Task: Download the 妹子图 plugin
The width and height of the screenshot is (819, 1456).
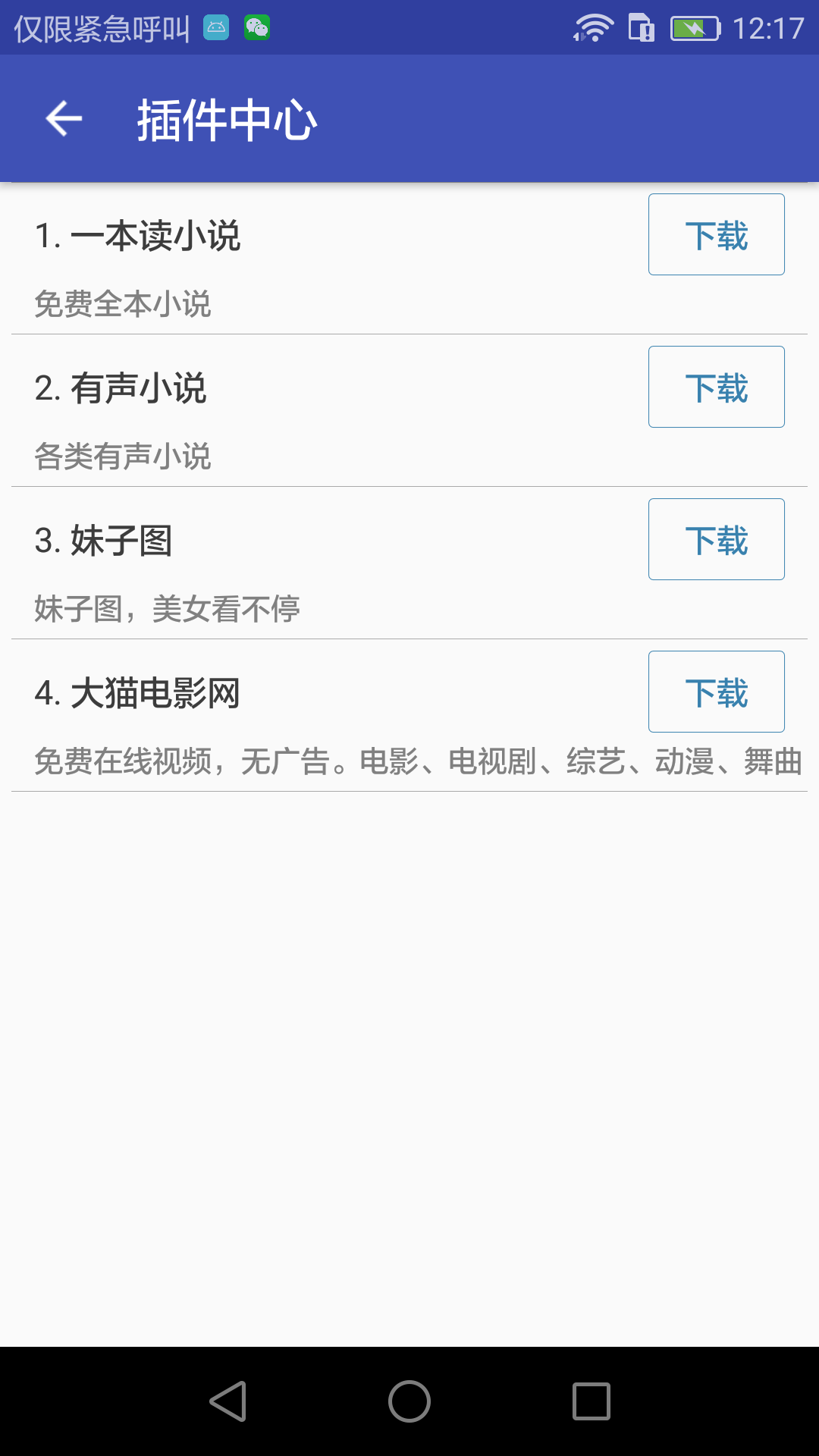Action: click(716, 539)
